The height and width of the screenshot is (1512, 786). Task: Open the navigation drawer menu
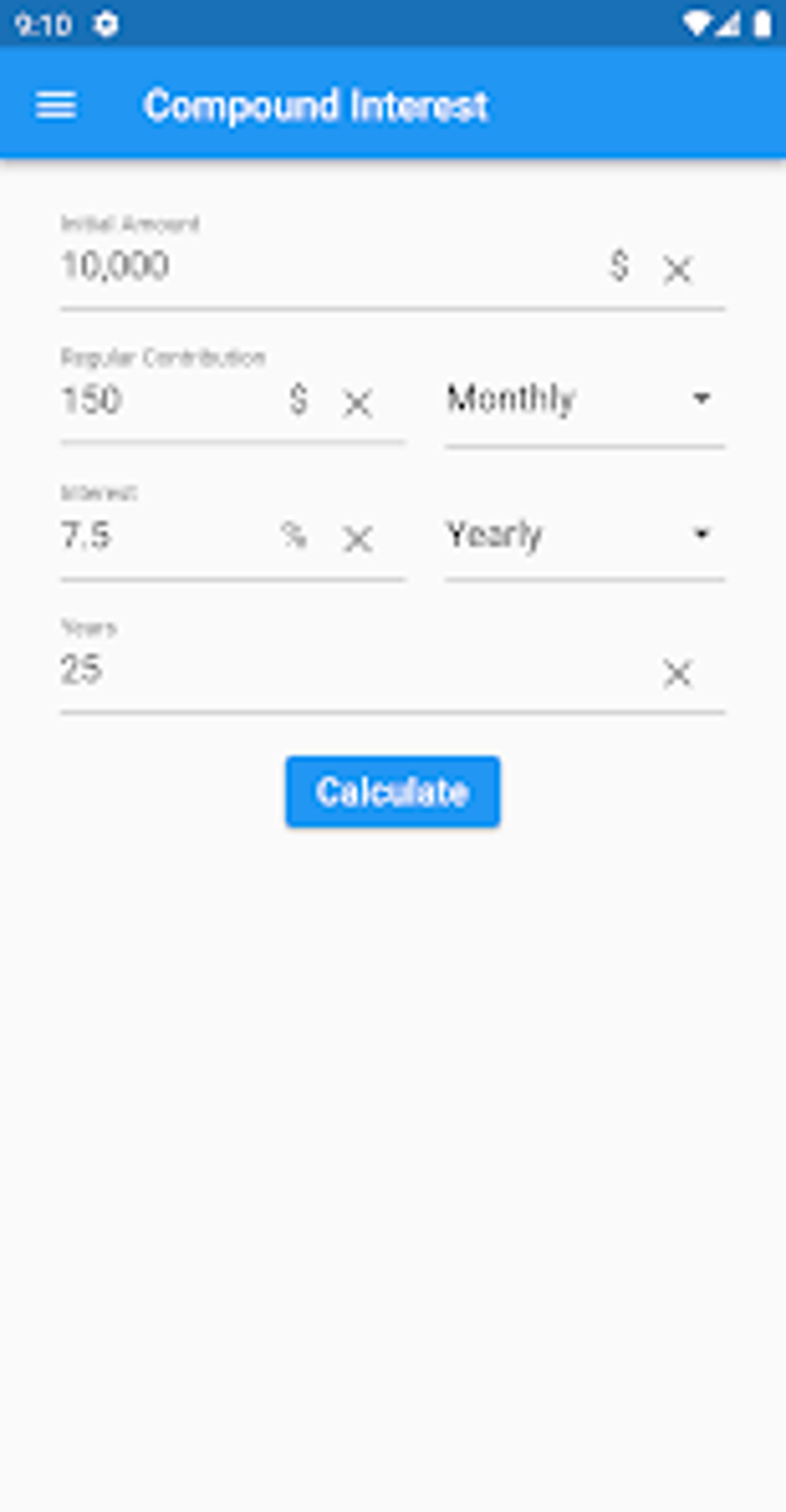(x=57, y=106)
